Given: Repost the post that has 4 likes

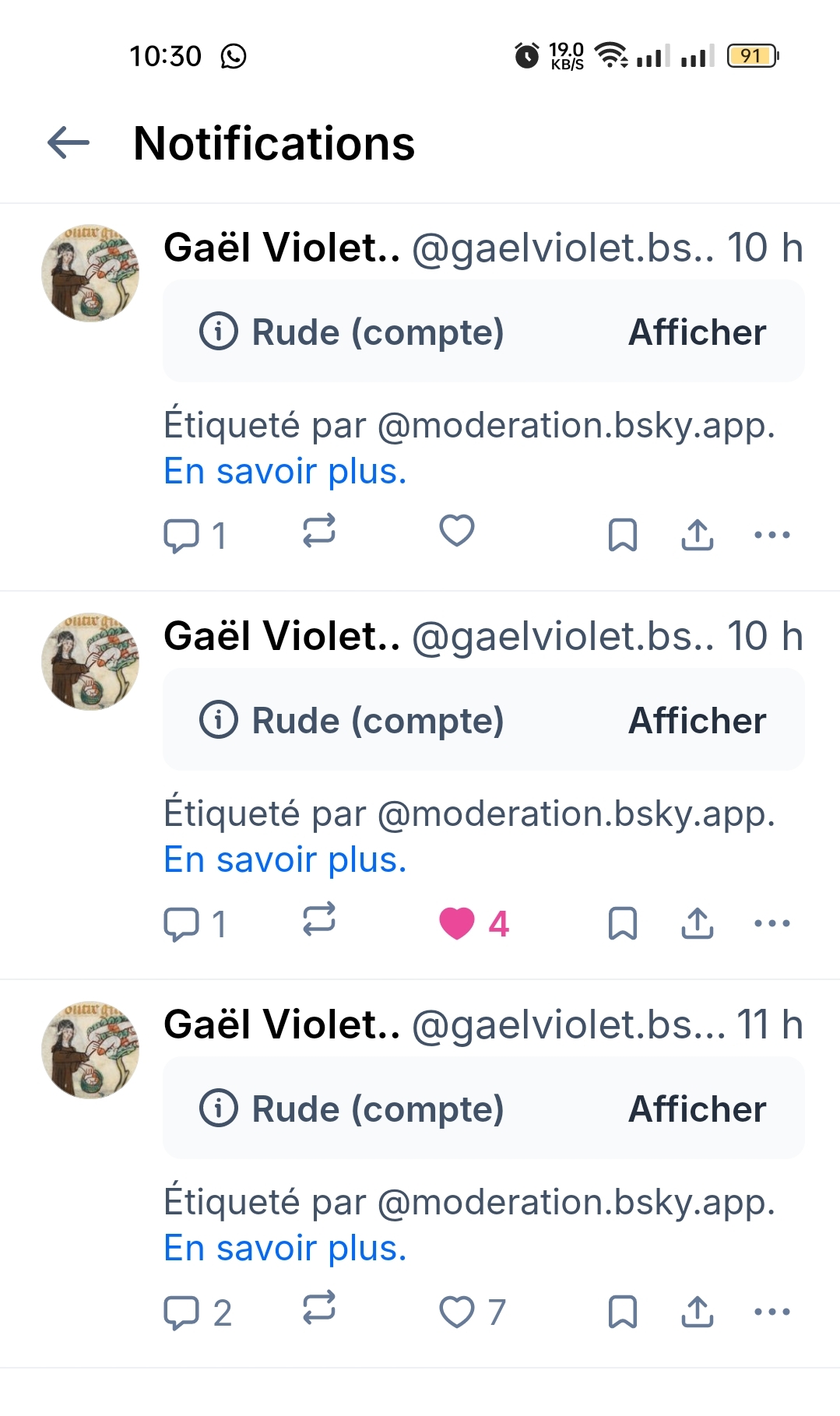Looking at the screenshot, I should (319, 919).
